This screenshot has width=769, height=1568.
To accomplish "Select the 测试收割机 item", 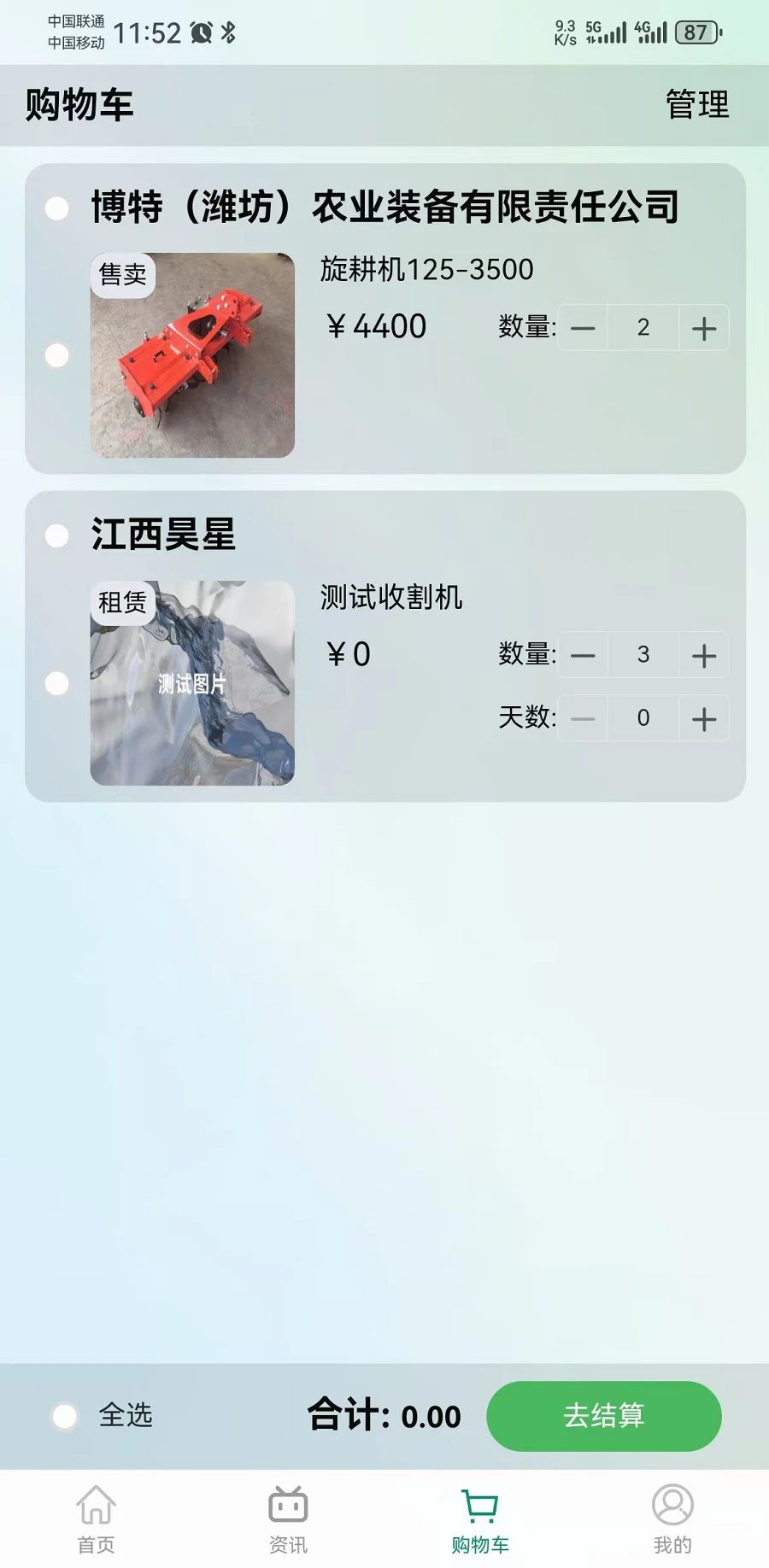I will [57, 683].
